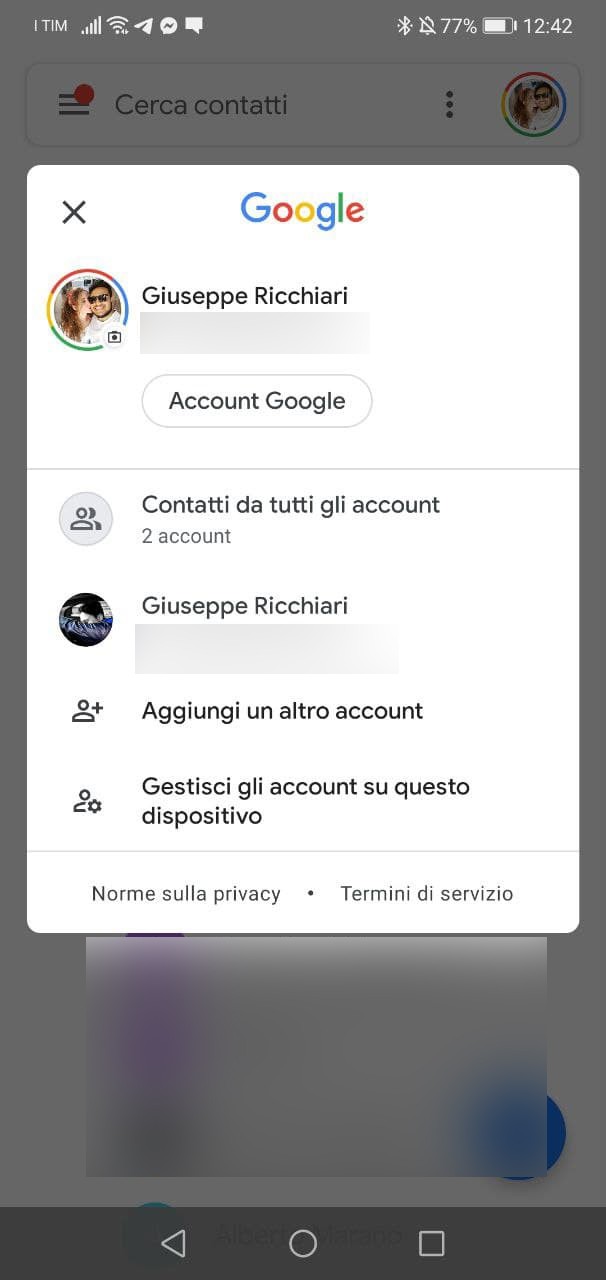This screenshot has width=606, height=1280.
Task: Change profile photo via camera badge
Action: tap(114, 338)
